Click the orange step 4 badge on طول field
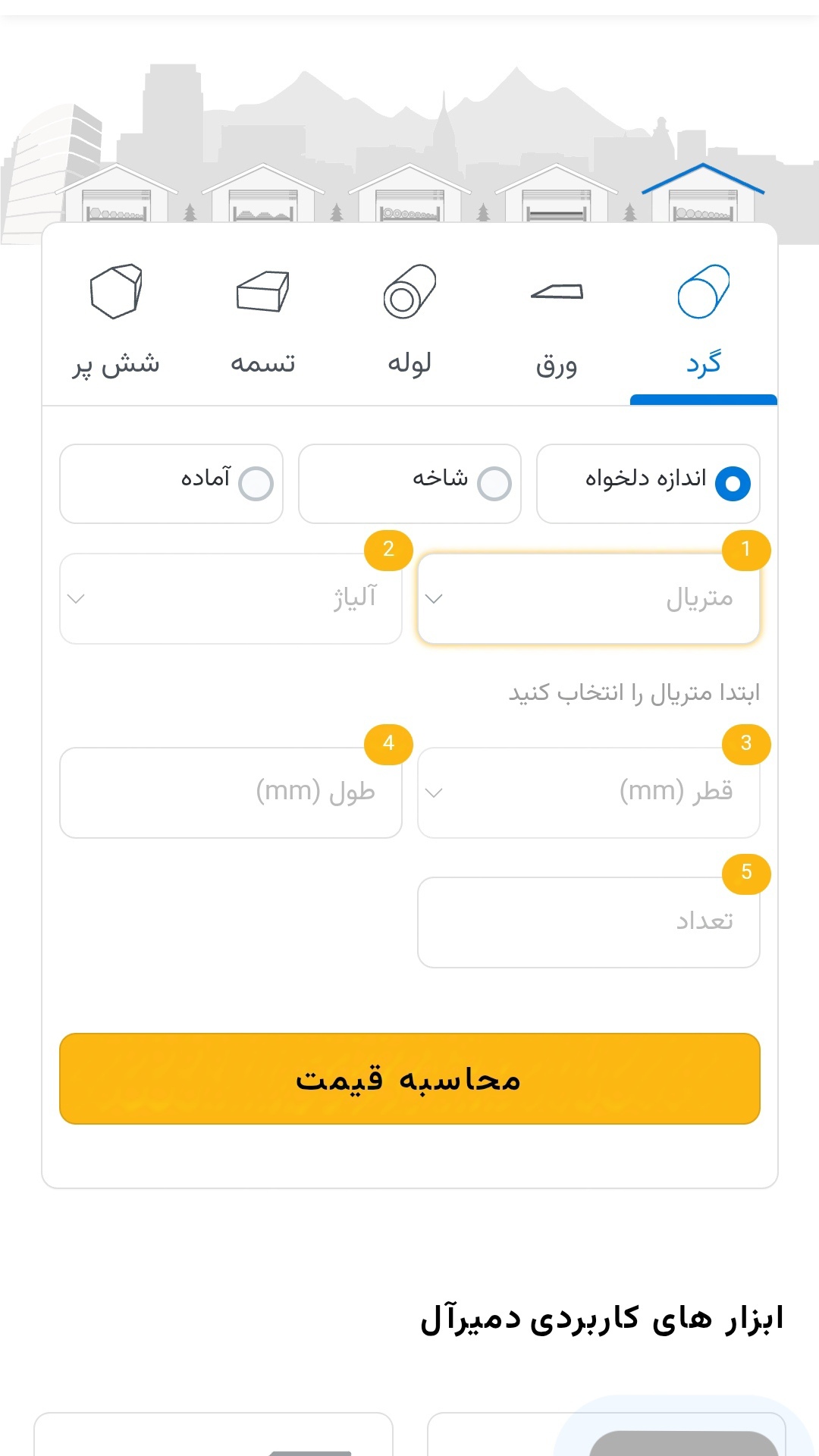The width and height of the screenshot is (819, 1456). [x=389, y=744]
